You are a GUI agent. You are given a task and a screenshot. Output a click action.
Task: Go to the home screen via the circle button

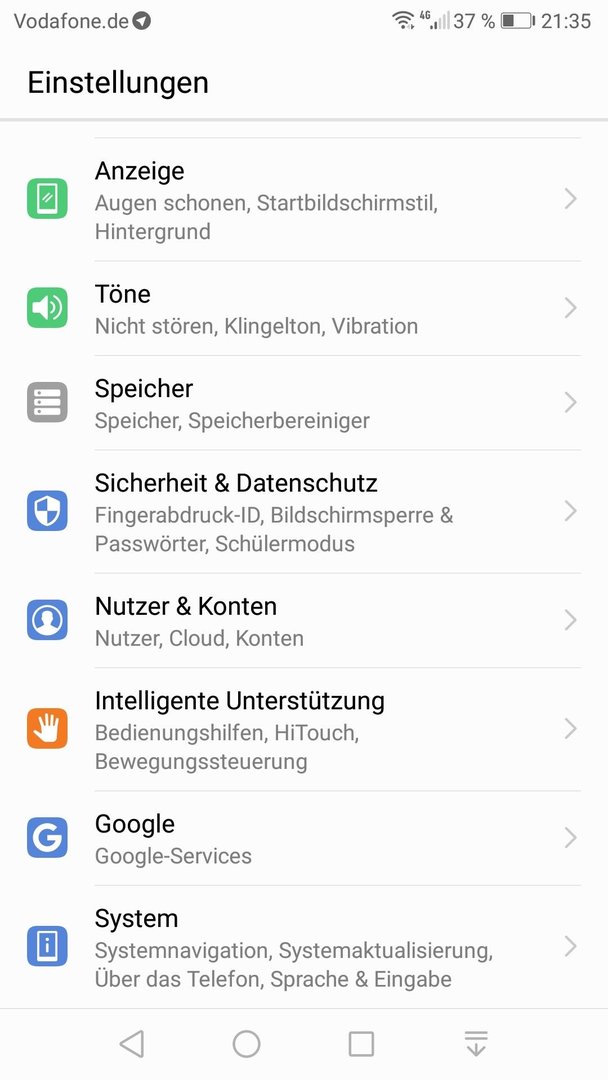247,1044
